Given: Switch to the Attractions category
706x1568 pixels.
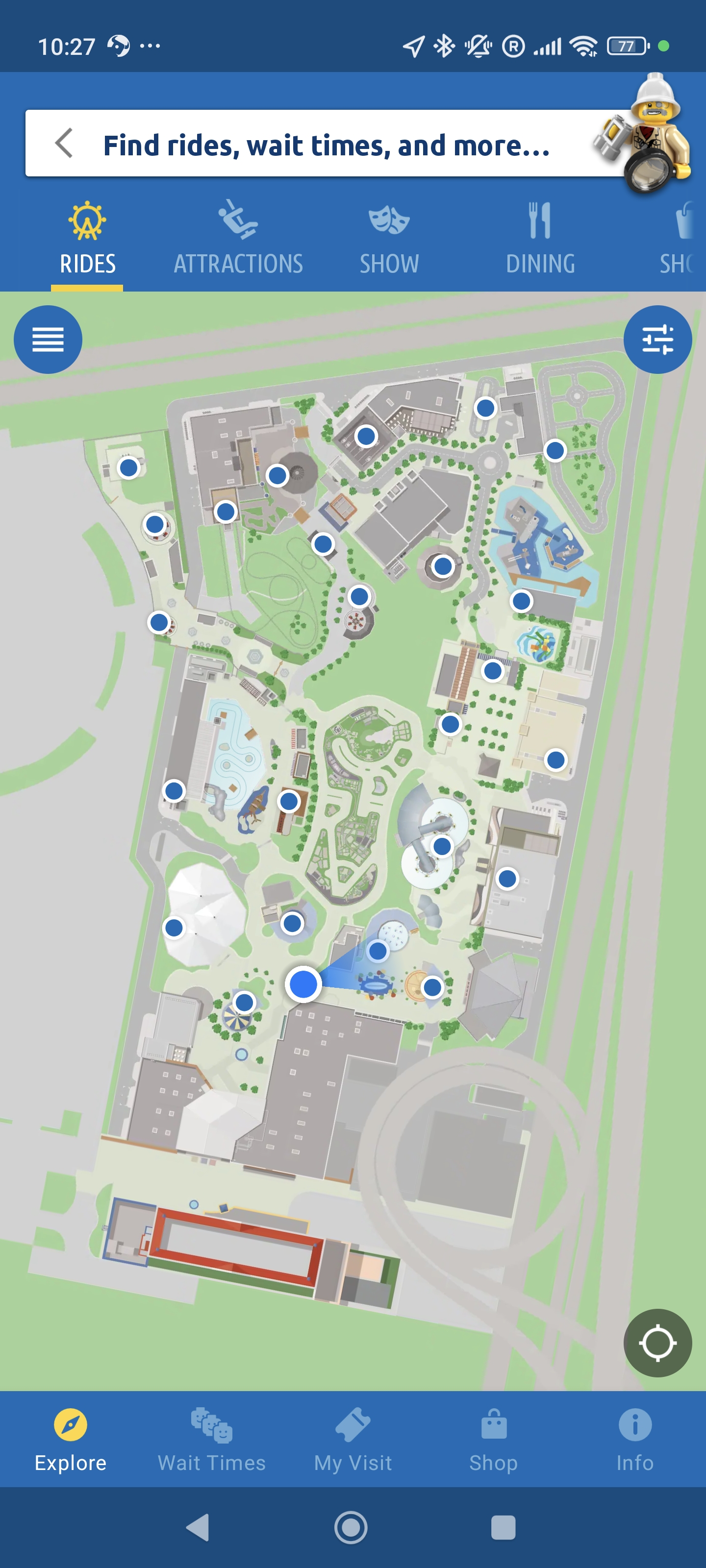Looking at the screenshot, I should (238, 239).
